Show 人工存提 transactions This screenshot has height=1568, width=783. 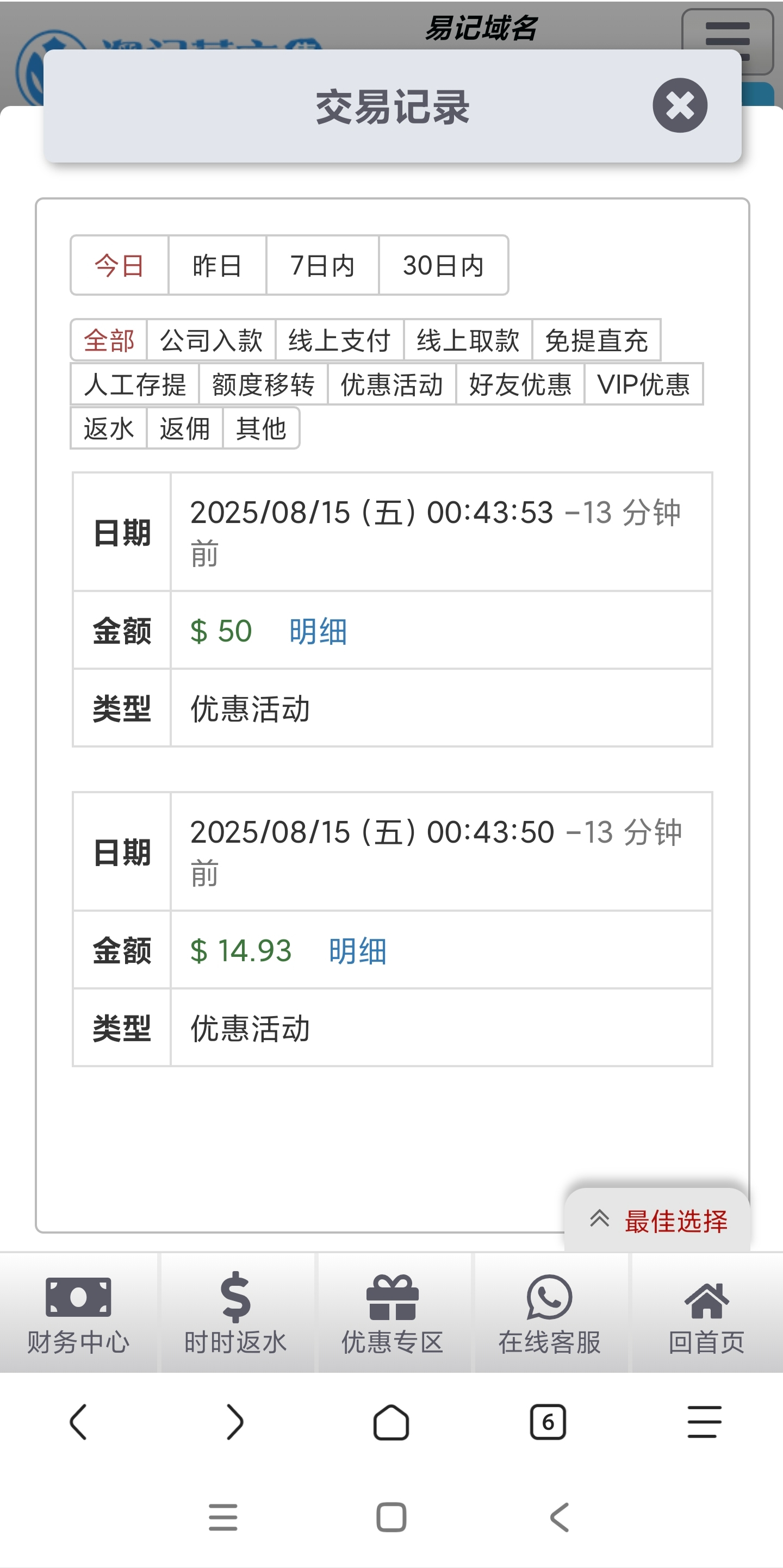click(x=134, y=385)
